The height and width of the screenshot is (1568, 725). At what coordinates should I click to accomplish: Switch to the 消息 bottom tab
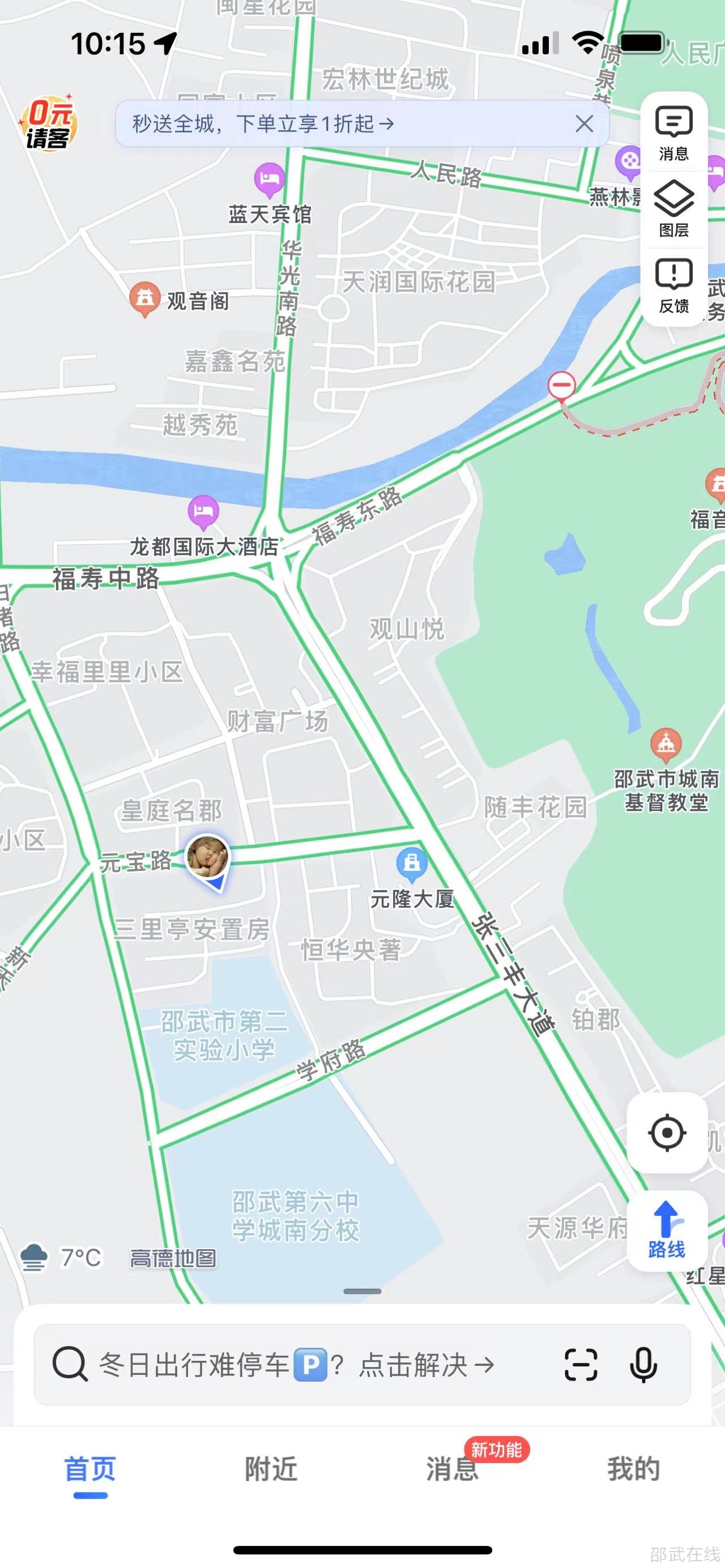click(453, 1469)
